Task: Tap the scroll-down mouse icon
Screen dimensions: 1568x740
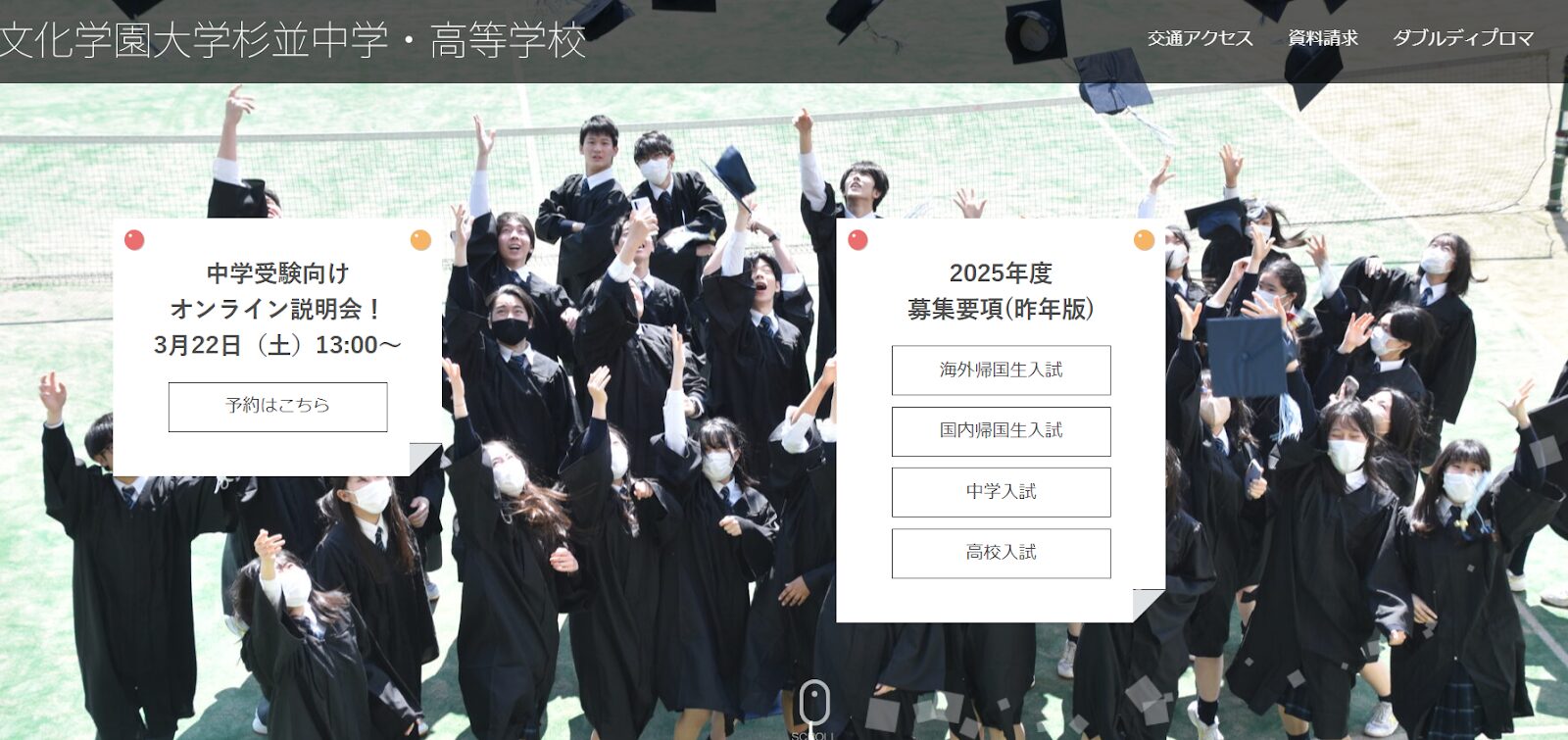Action: [813, 703]
